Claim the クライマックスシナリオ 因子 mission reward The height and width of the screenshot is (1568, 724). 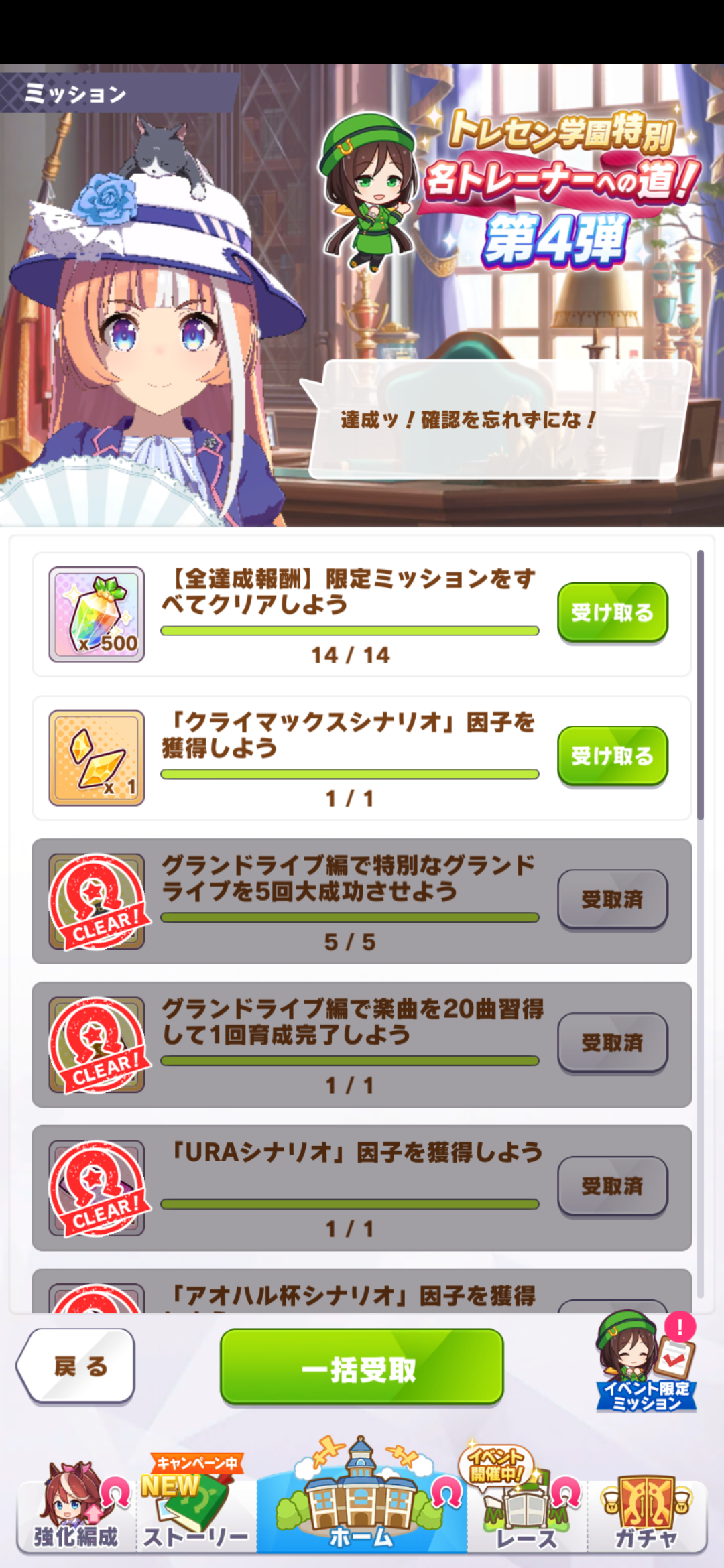[x=612, y=755]
